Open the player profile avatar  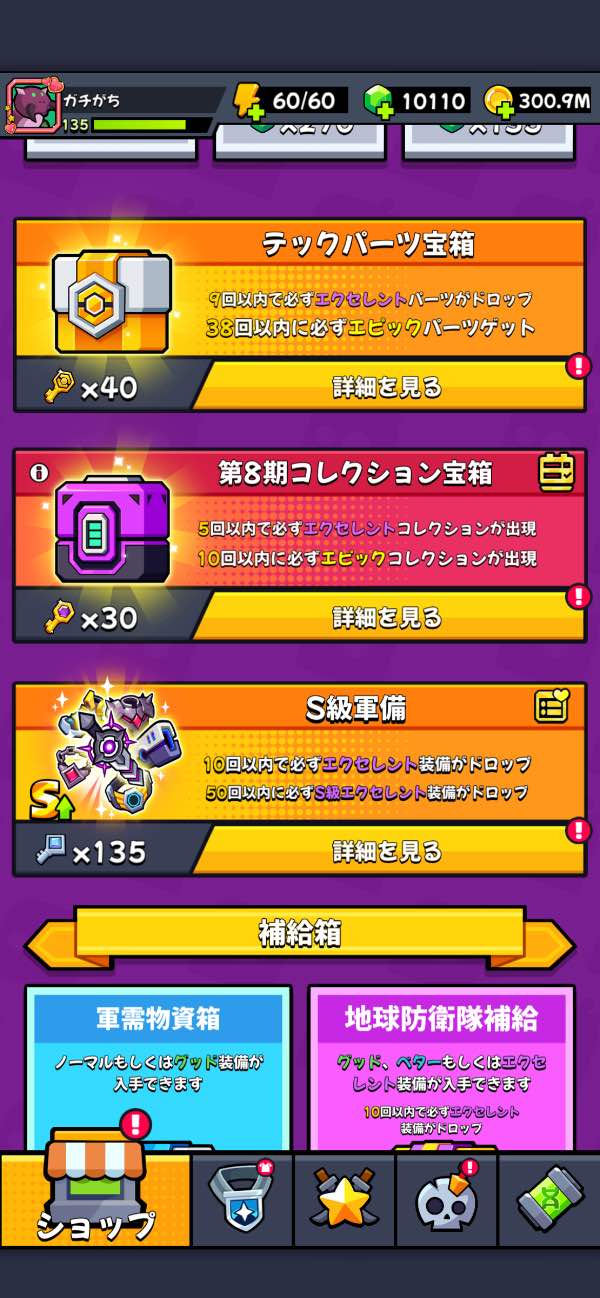tap(33, 105)
